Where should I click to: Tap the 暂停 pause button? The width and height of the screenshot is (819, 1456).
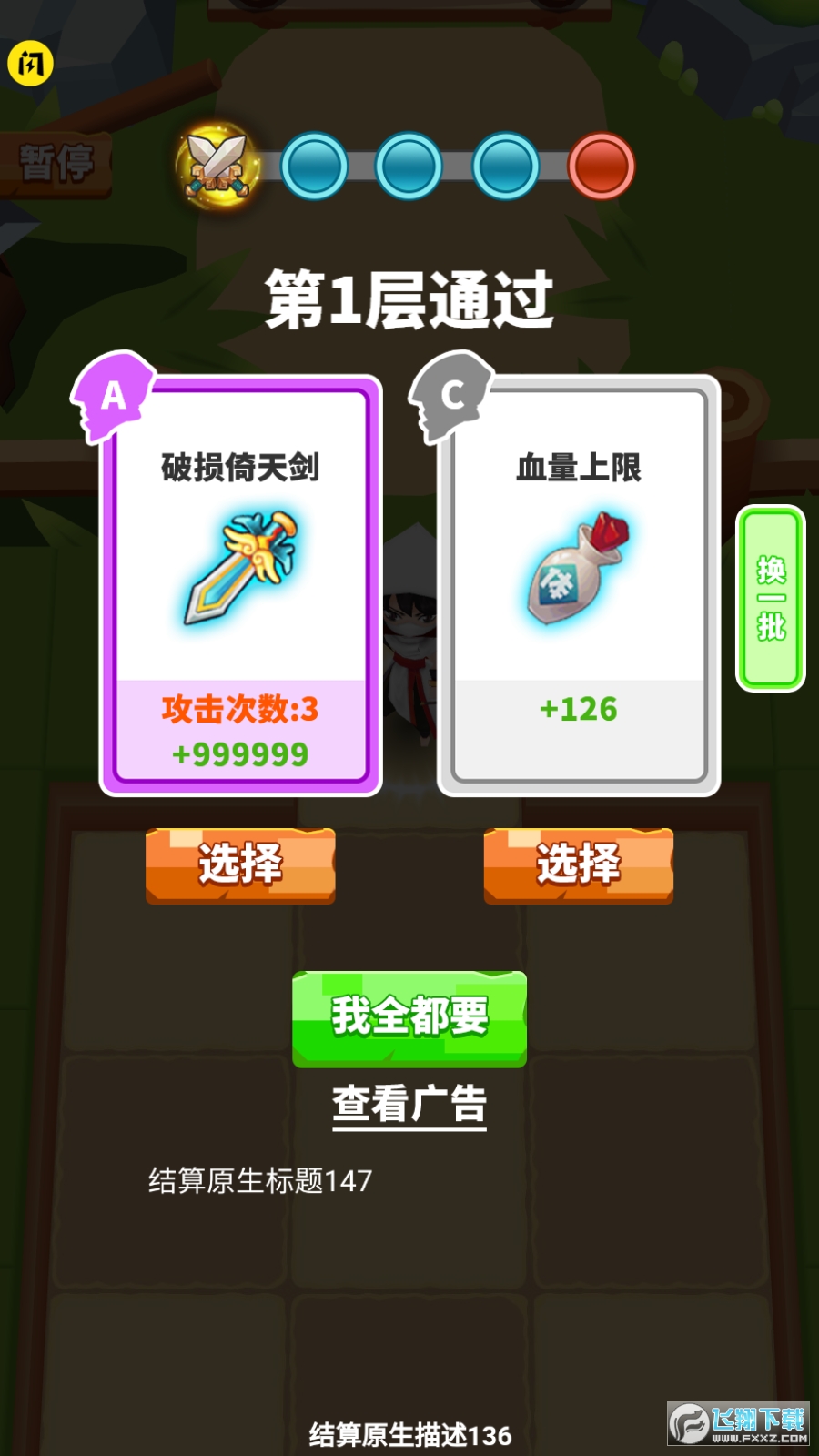coord(56,165)
